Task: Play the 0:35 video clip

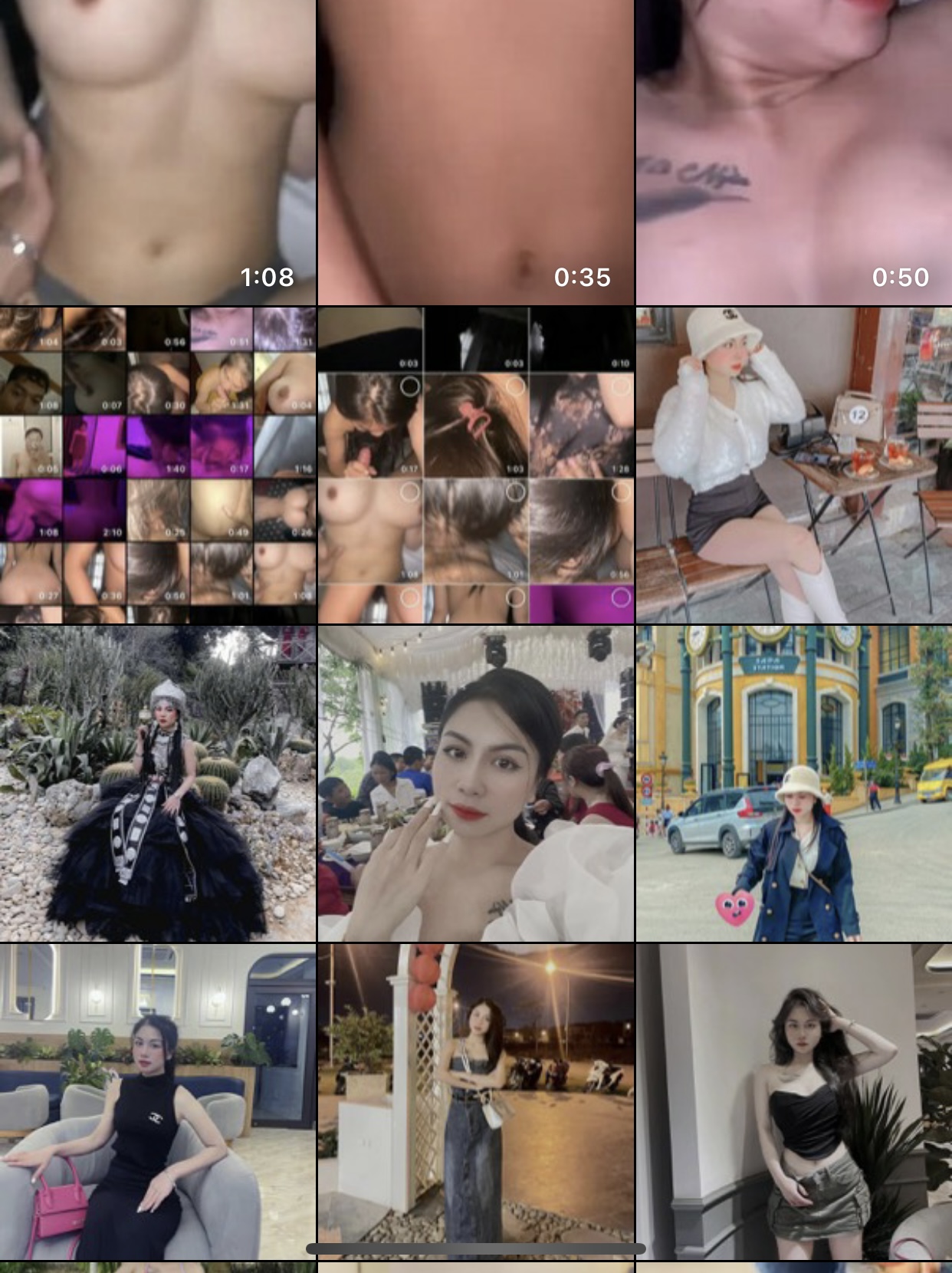Action: tap(475, 153)
